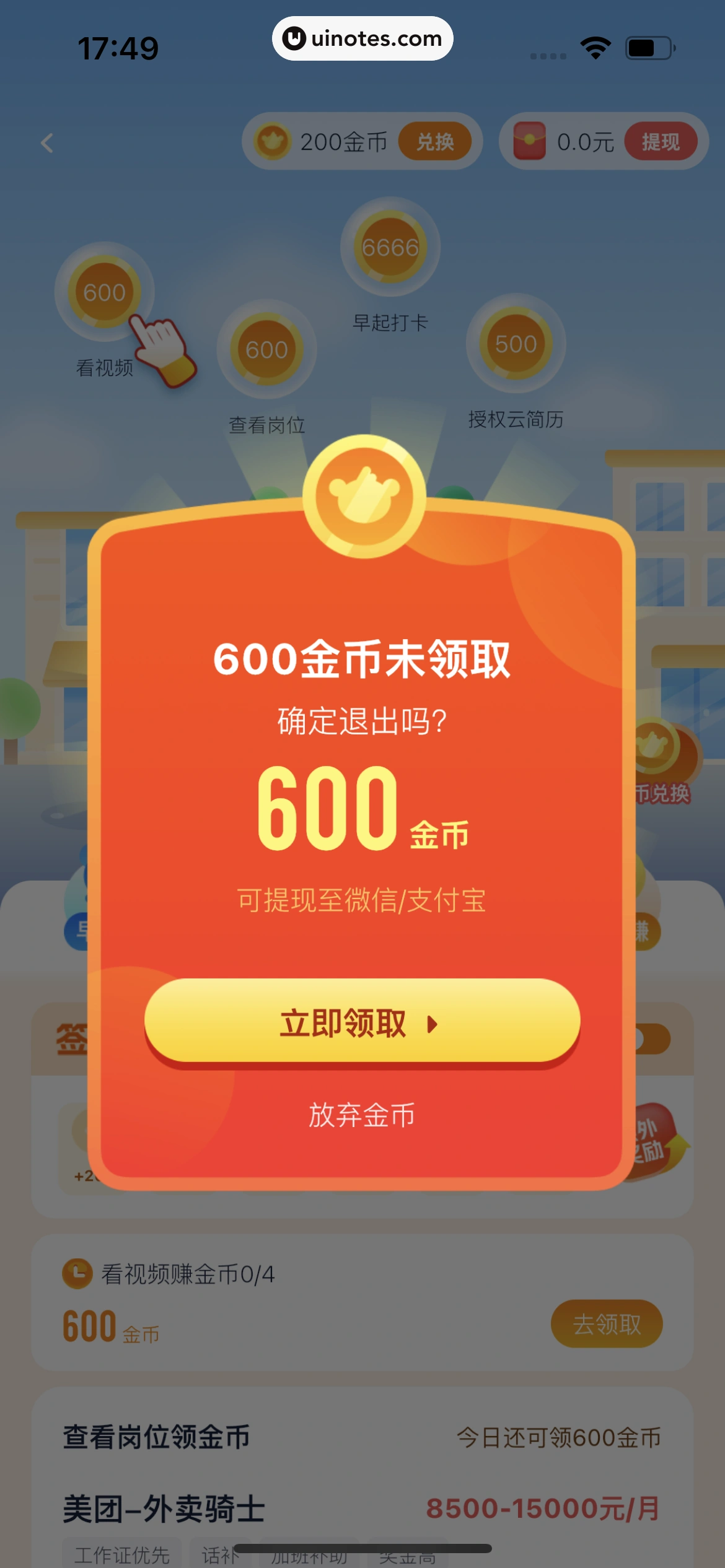Collect the 600 coin bubble for 查看岗位
This screenshot has height=1568, width=725.
tap(266, 349)
